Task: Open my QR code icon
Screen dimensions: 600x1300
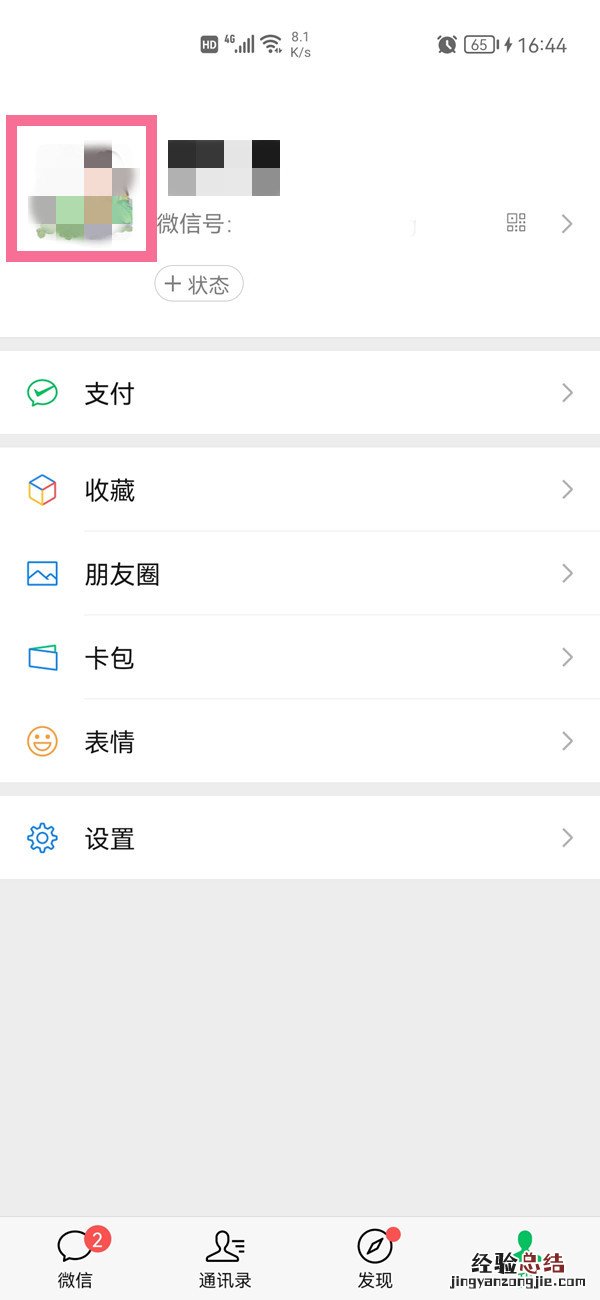Action: tap(516, 223)
